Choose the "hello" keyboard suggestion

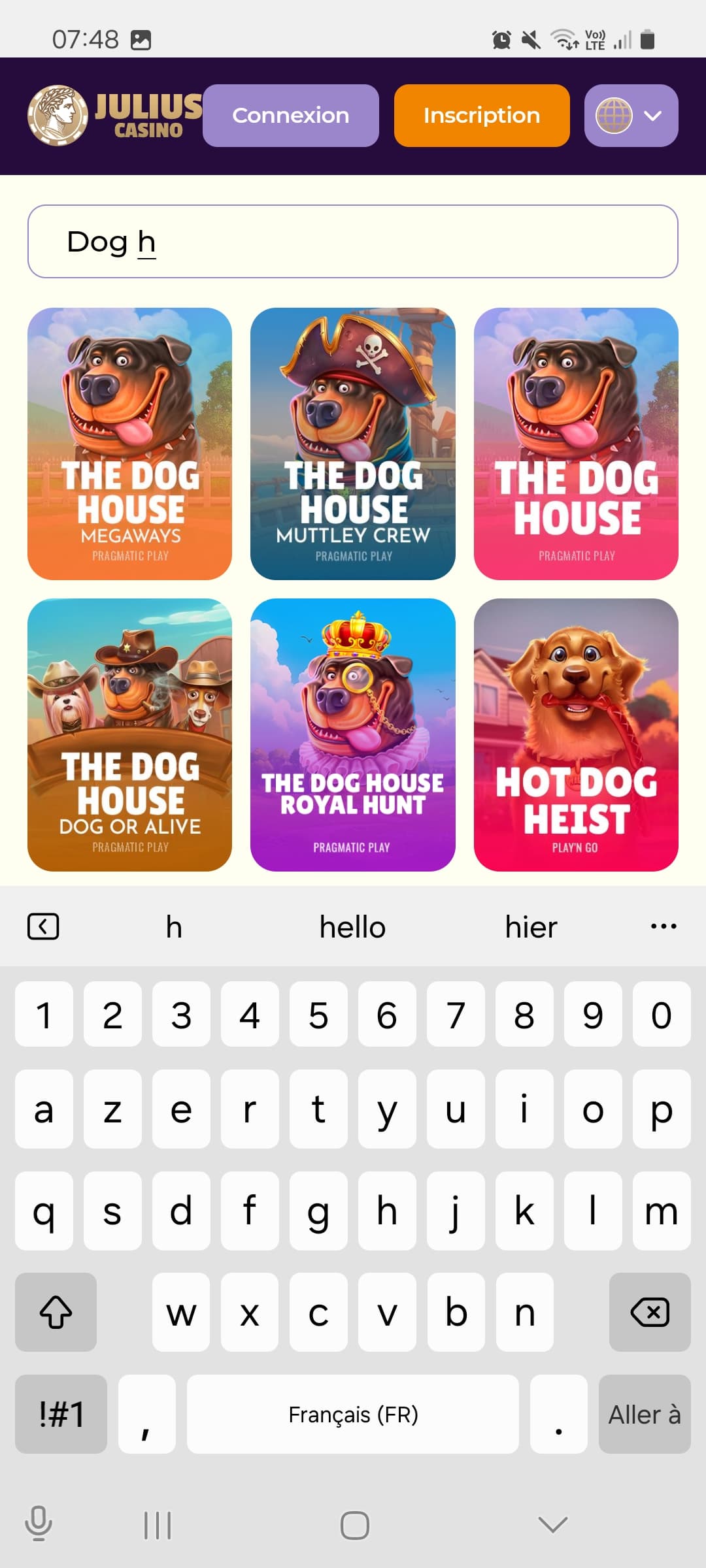coord(353,926)
